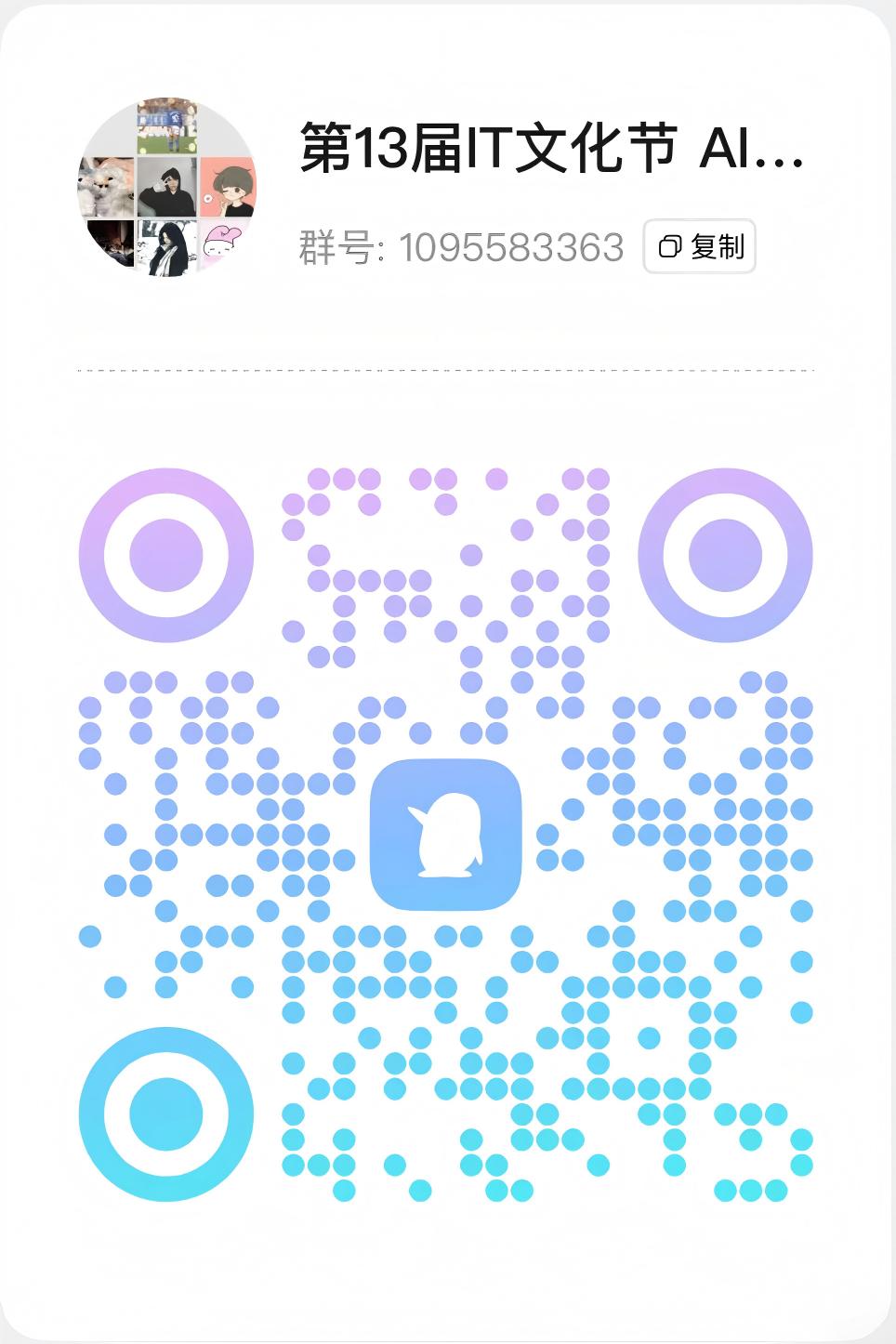Viewport: 896px width, 1344px height.
Task: Copy the group number 1095583363
Action: pyautogui.click(x=699, y=246)
